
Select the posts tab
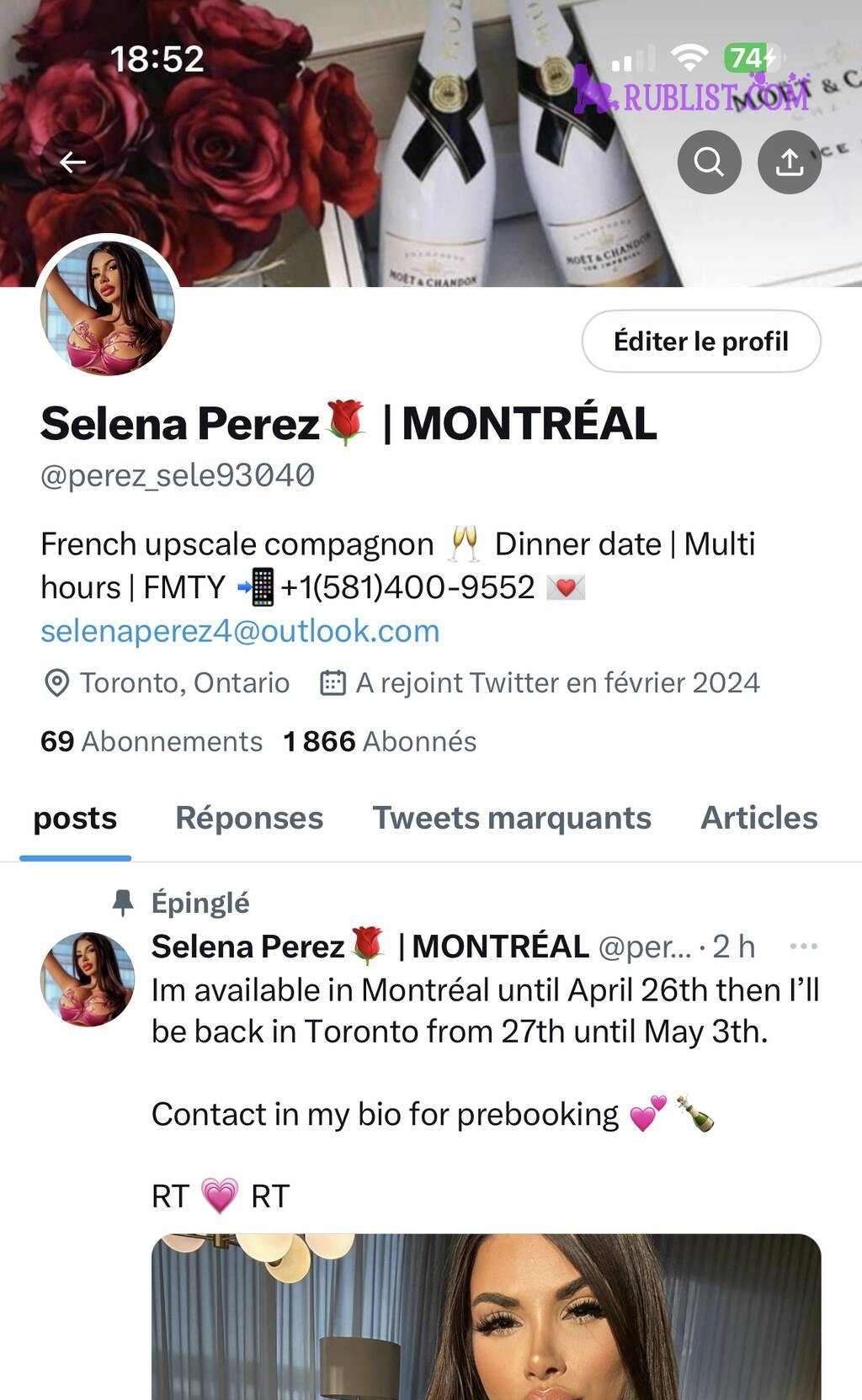click(x=75, y=818)
